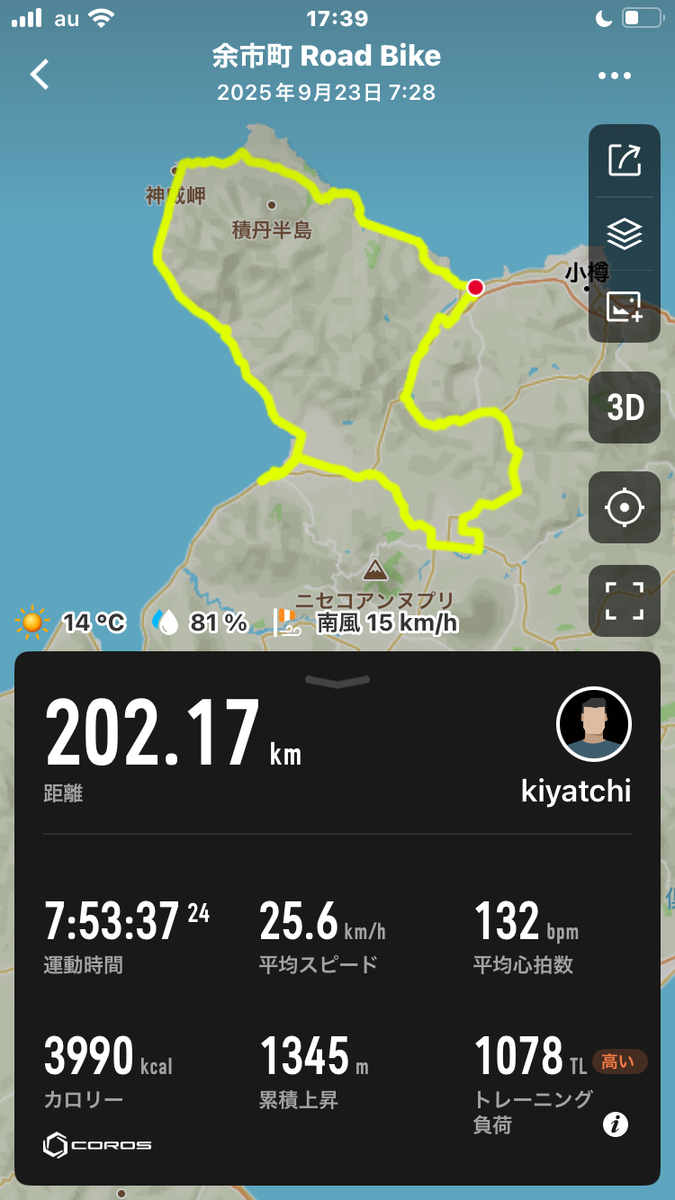The height and width of the screenshot is (1200, 675).
Task: Add a photo with the image-plus icon
Action: coord(624,307)
